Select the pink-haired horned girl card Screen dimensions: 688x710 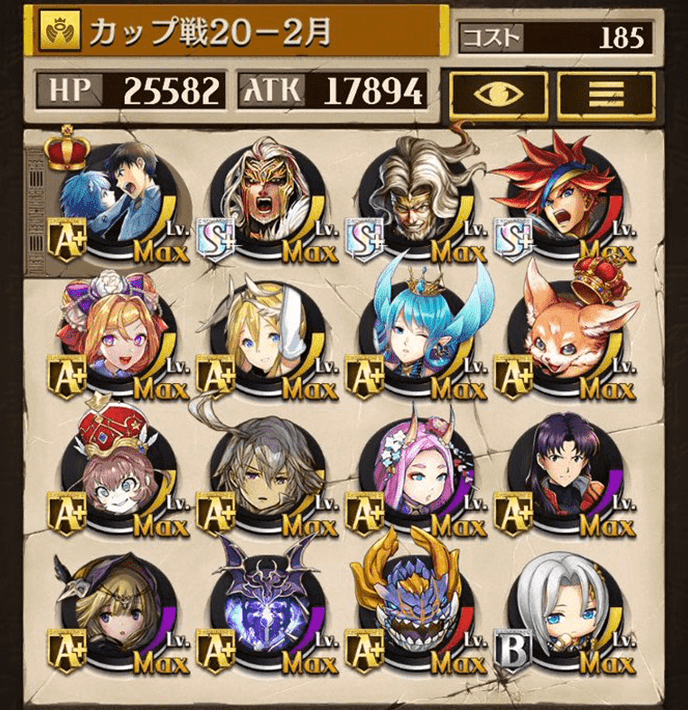415,472
